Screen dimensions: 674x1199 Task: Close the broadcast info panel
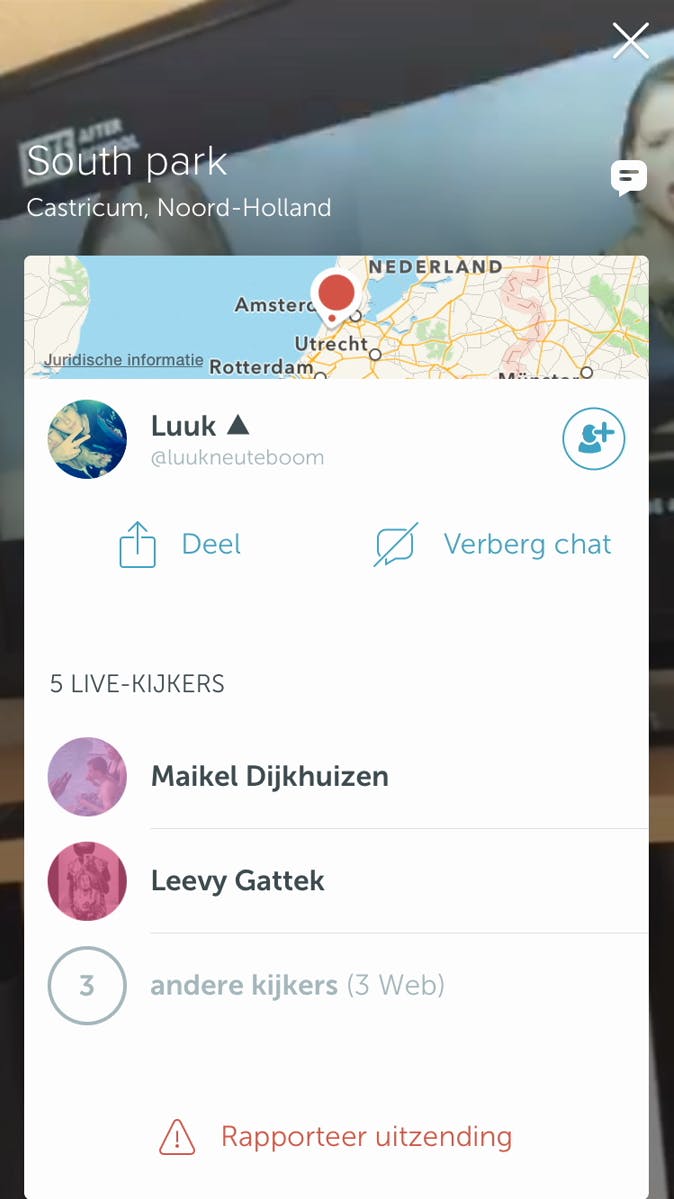631,41
